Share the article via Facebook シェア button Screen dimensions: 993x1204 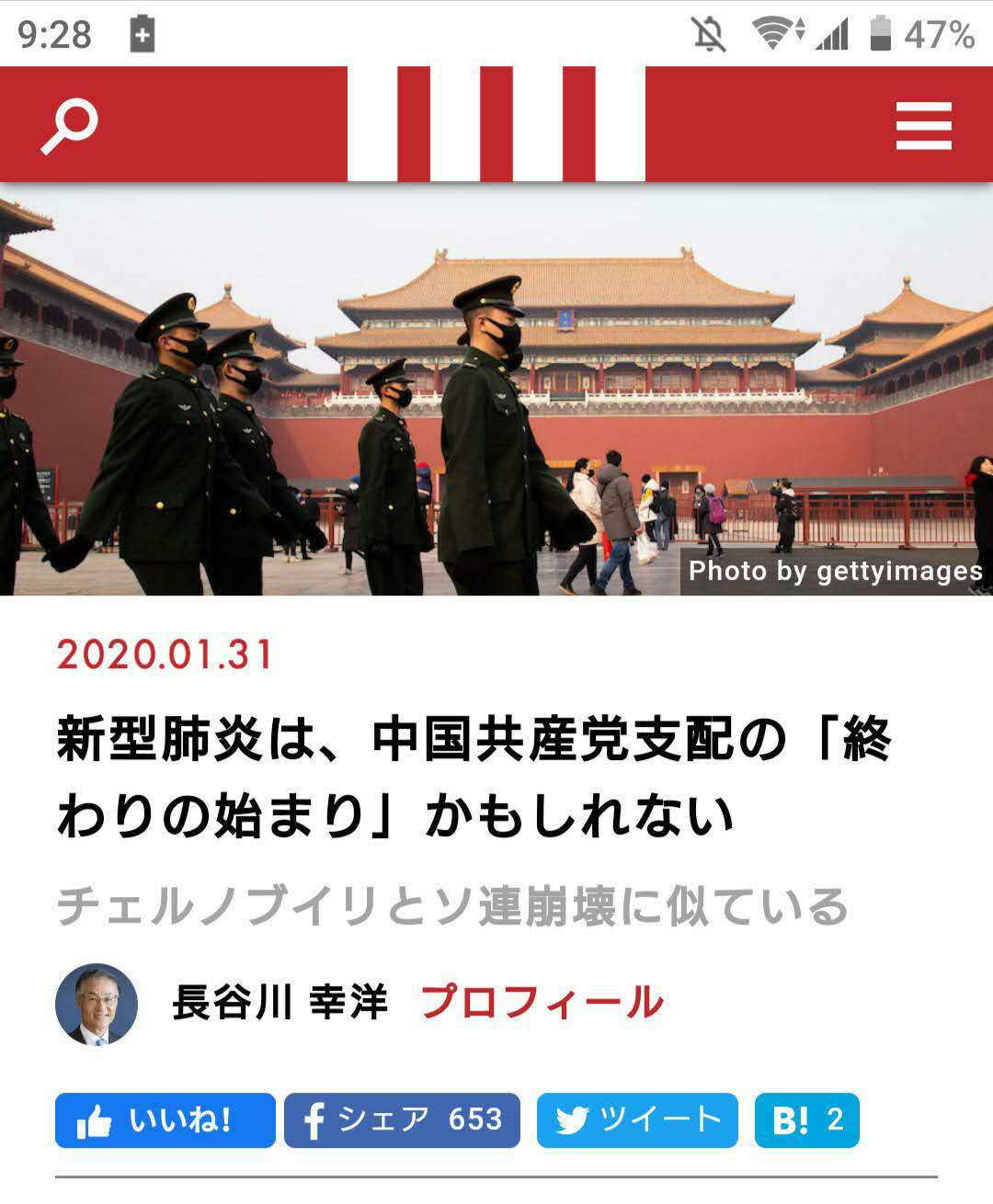click(x=402, y=1120)
